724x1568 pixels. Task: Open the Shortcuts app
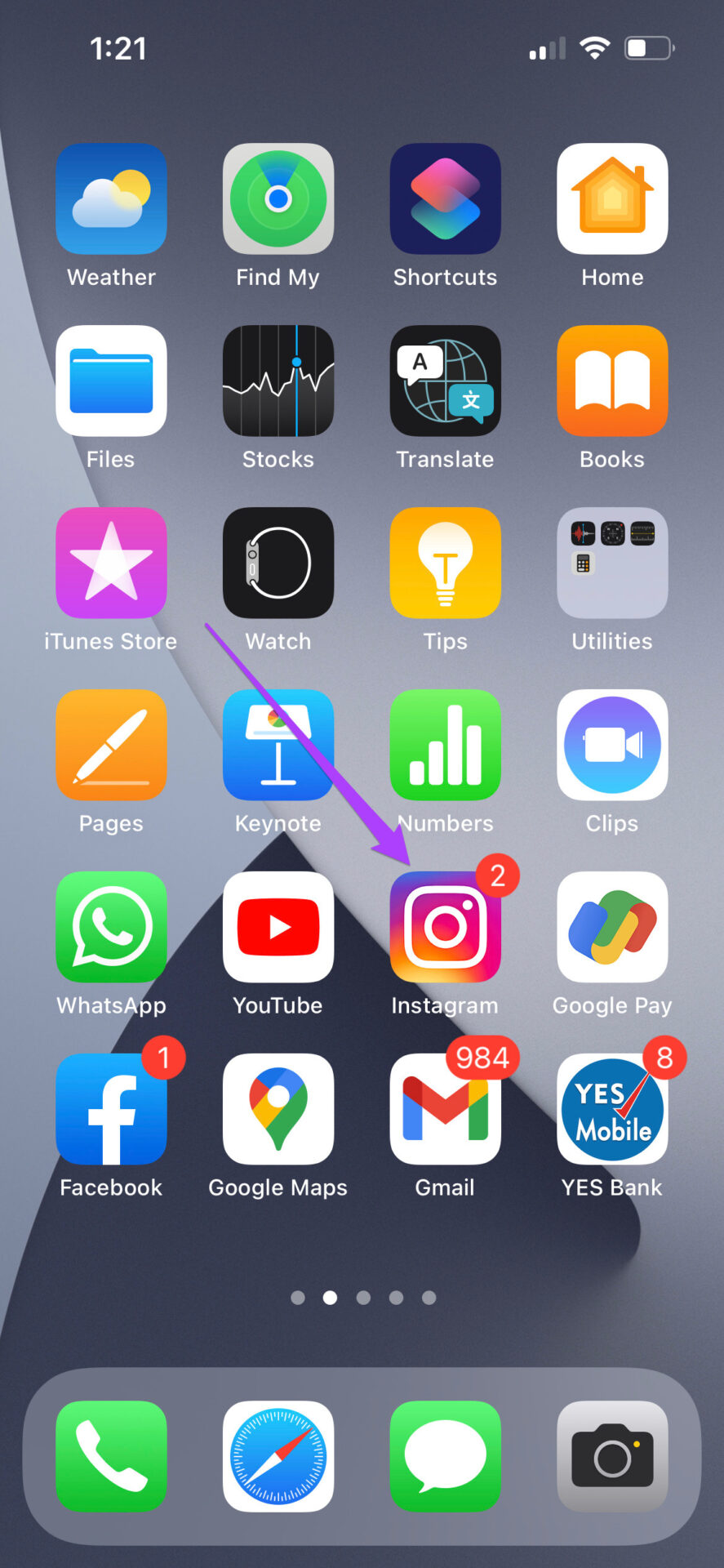(x=445, y=198)
